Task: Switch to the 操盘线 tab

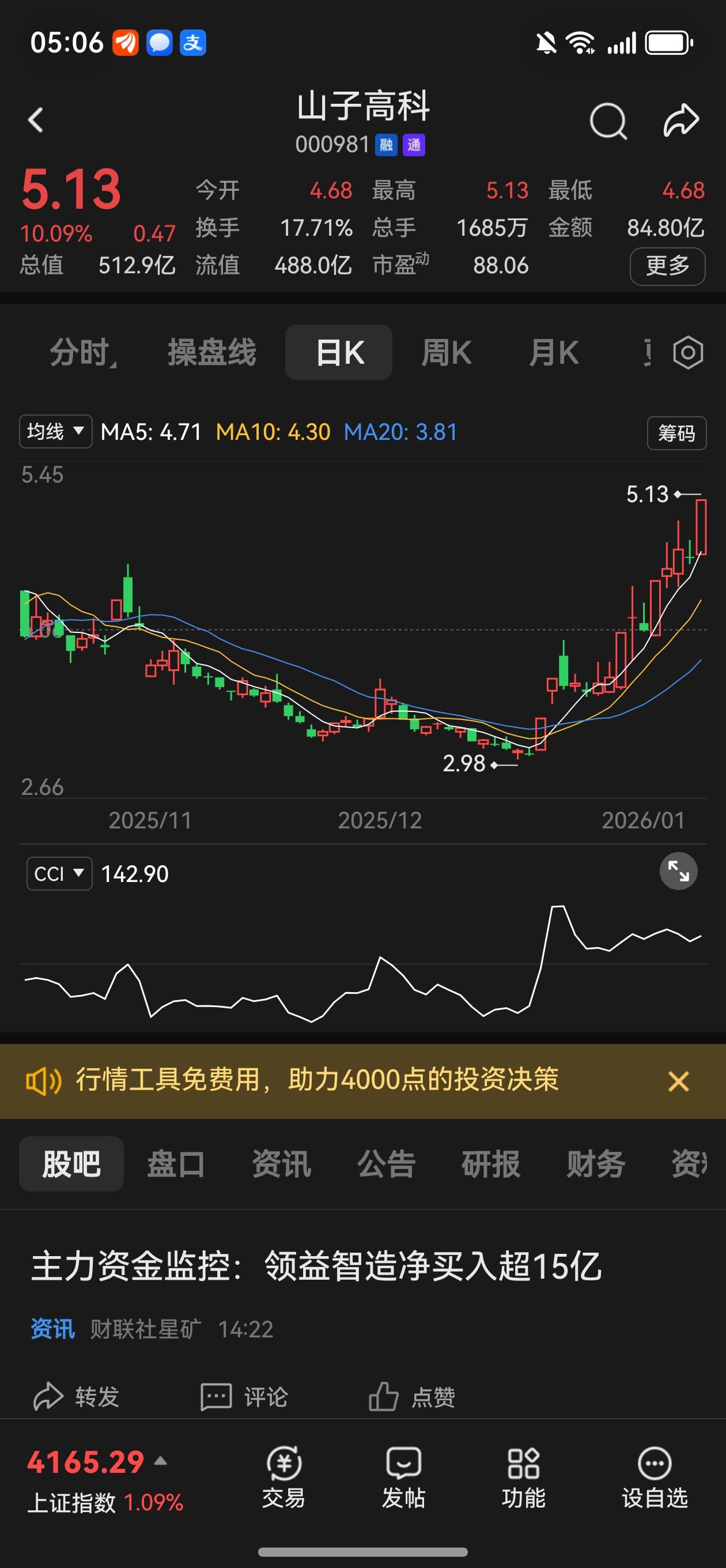Action: 212,352
